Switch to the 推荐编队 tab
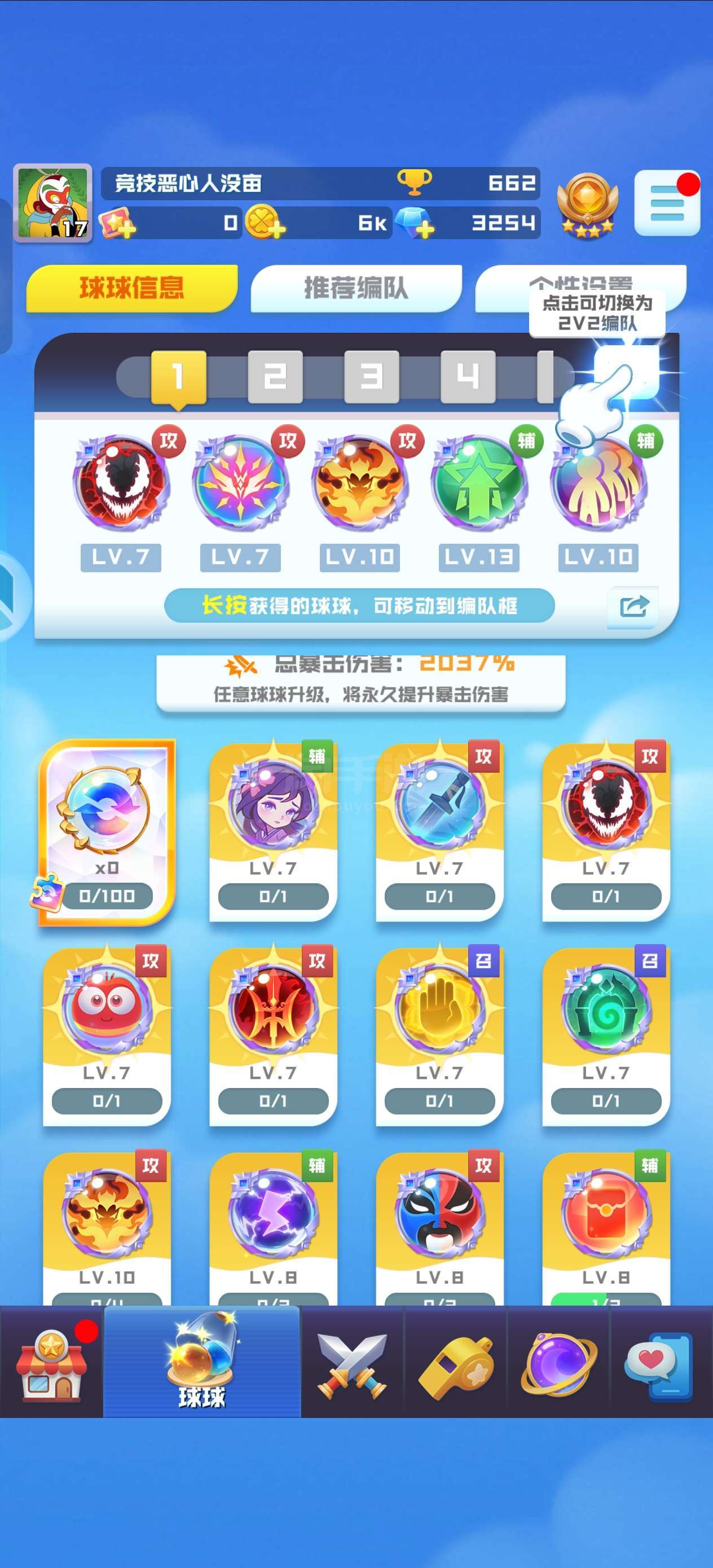This screenshot has height=1568, width=713. pos(356,288)
